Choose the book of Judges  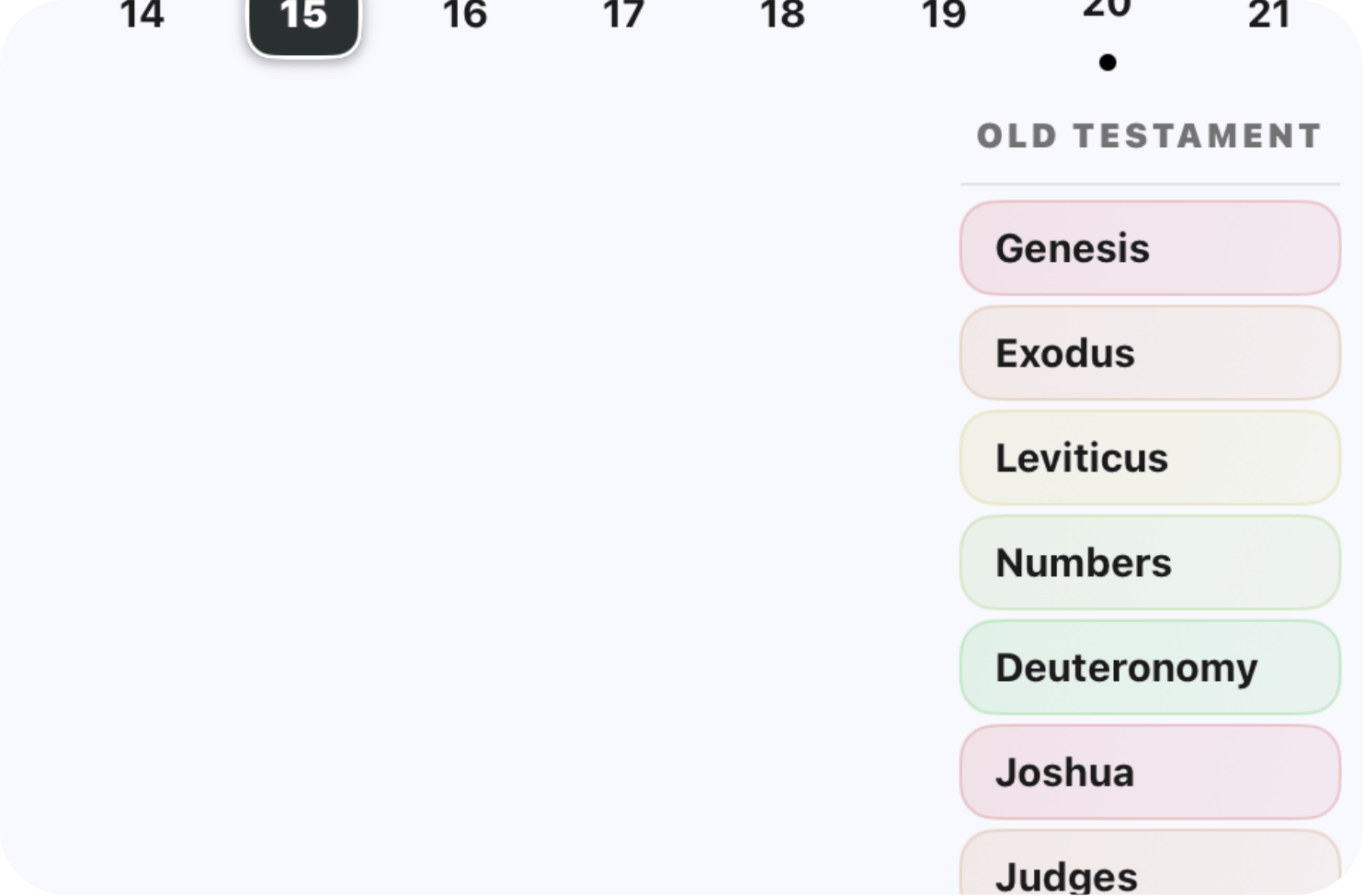(x=1150, y=868)
